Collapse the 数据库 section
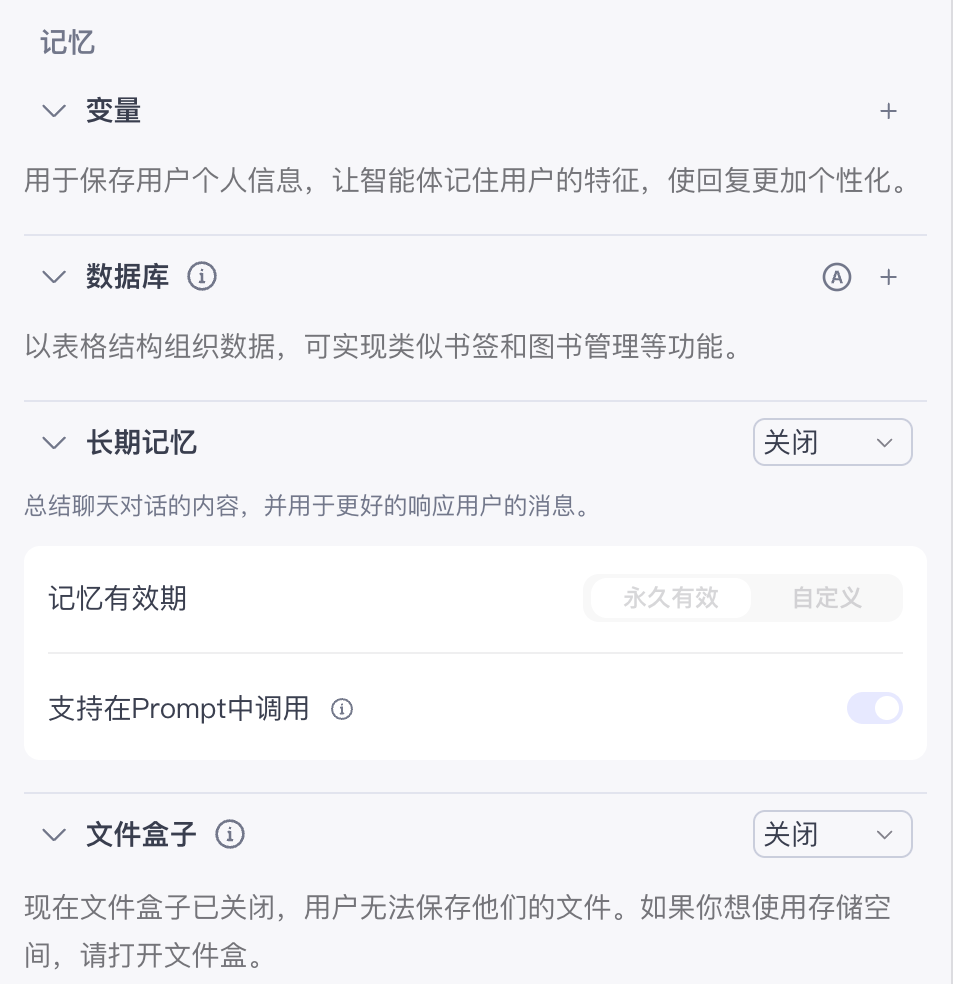Viewport: 966px width, 984px height. click(54, 277)
